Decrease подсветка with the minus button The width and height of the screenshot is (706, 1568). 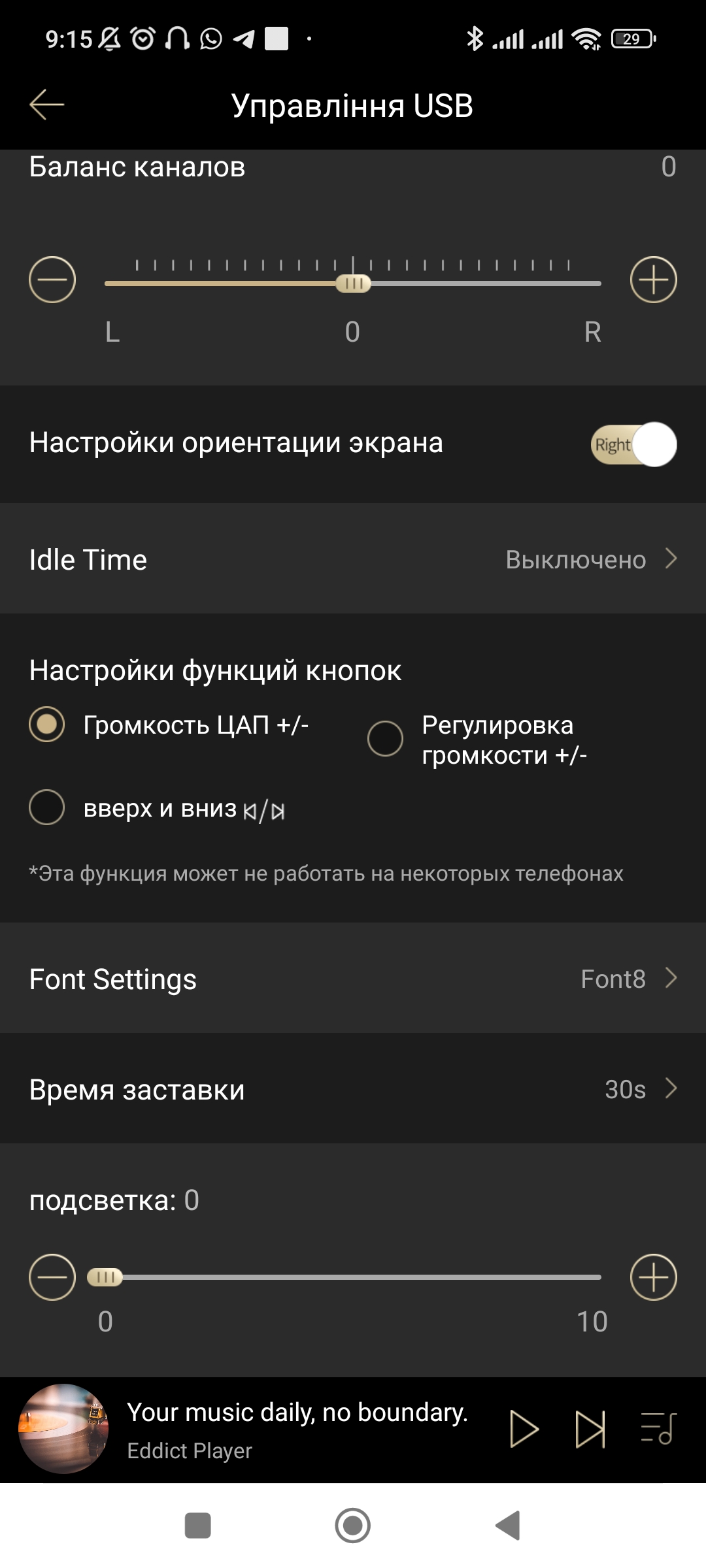coord(52,1277)
